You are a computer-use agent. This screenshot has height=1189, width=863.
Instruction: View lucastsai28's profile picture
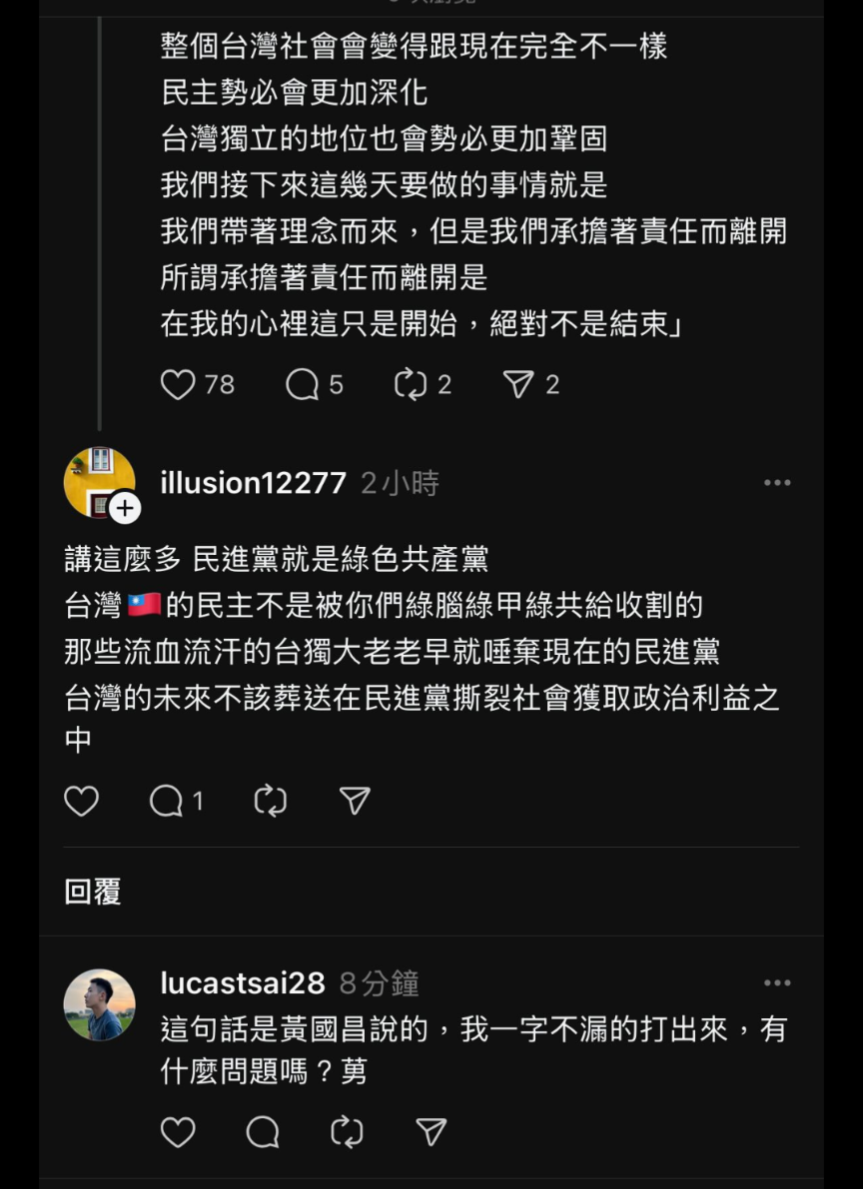pyautogui.click(x=99, y=1005)
